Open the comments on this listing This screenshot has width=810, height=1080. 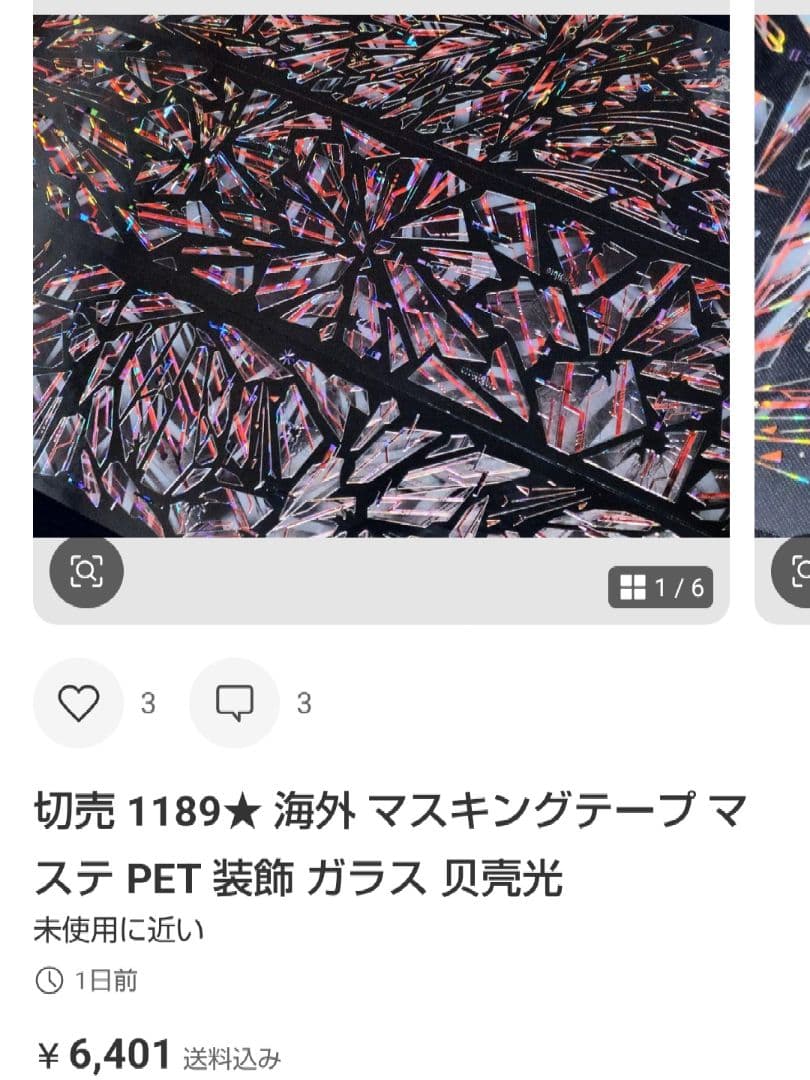[x=234, y=704]
